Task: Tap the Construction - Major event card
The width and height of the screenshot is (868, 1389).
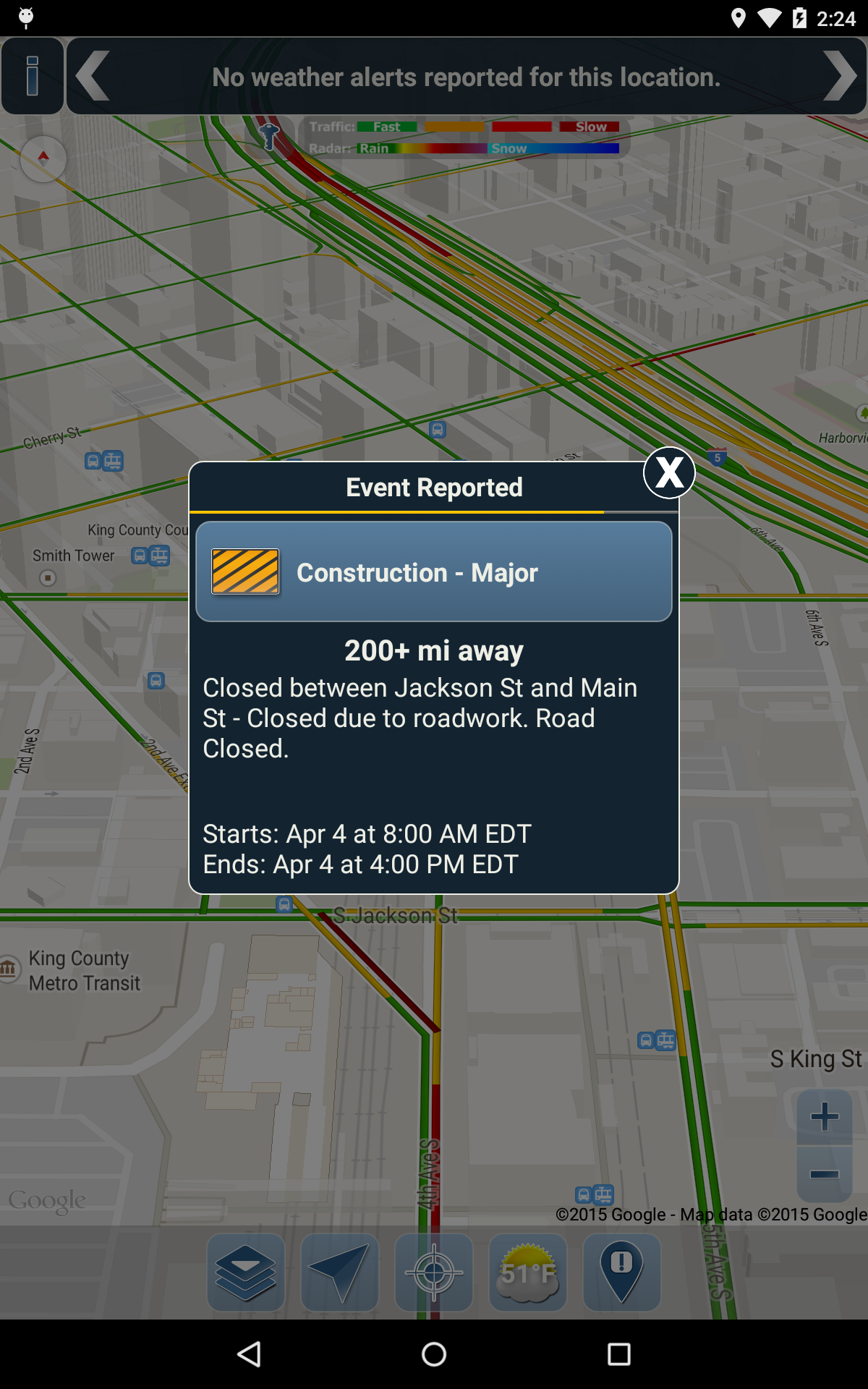Action: click(434, 572)
